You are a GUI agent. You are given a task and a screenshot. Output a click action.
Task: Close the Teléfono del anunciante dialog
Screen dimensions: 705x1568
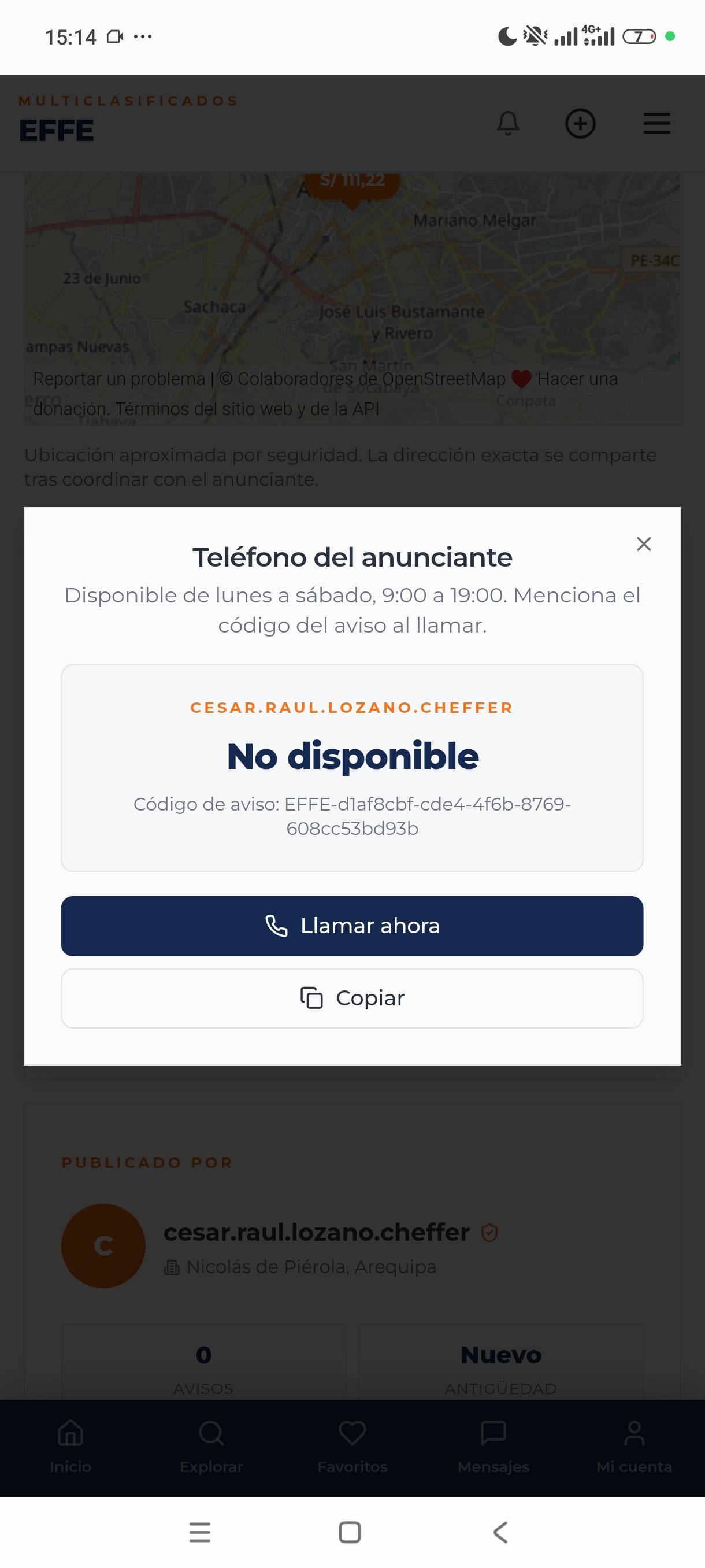pos(644,543)
